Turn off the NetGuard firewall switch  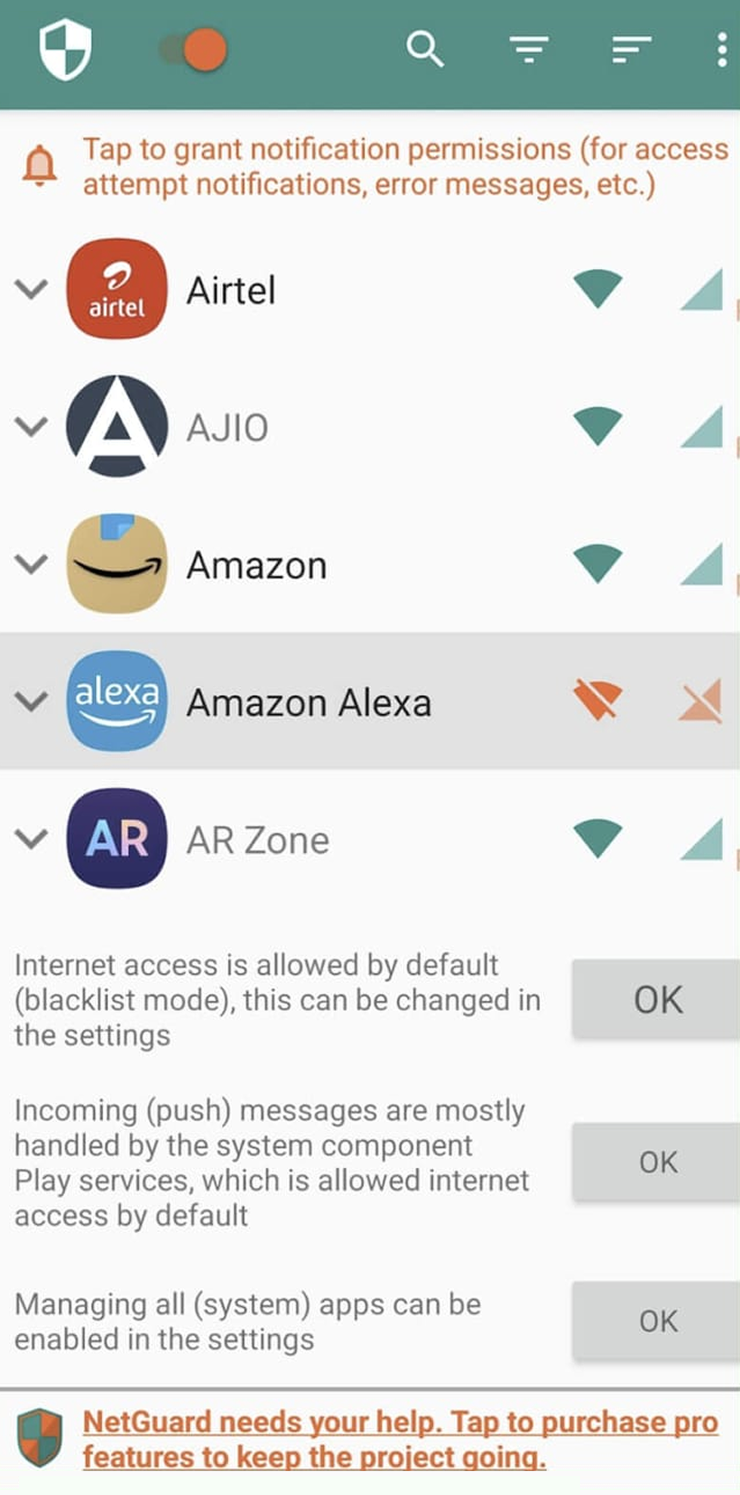195,49
